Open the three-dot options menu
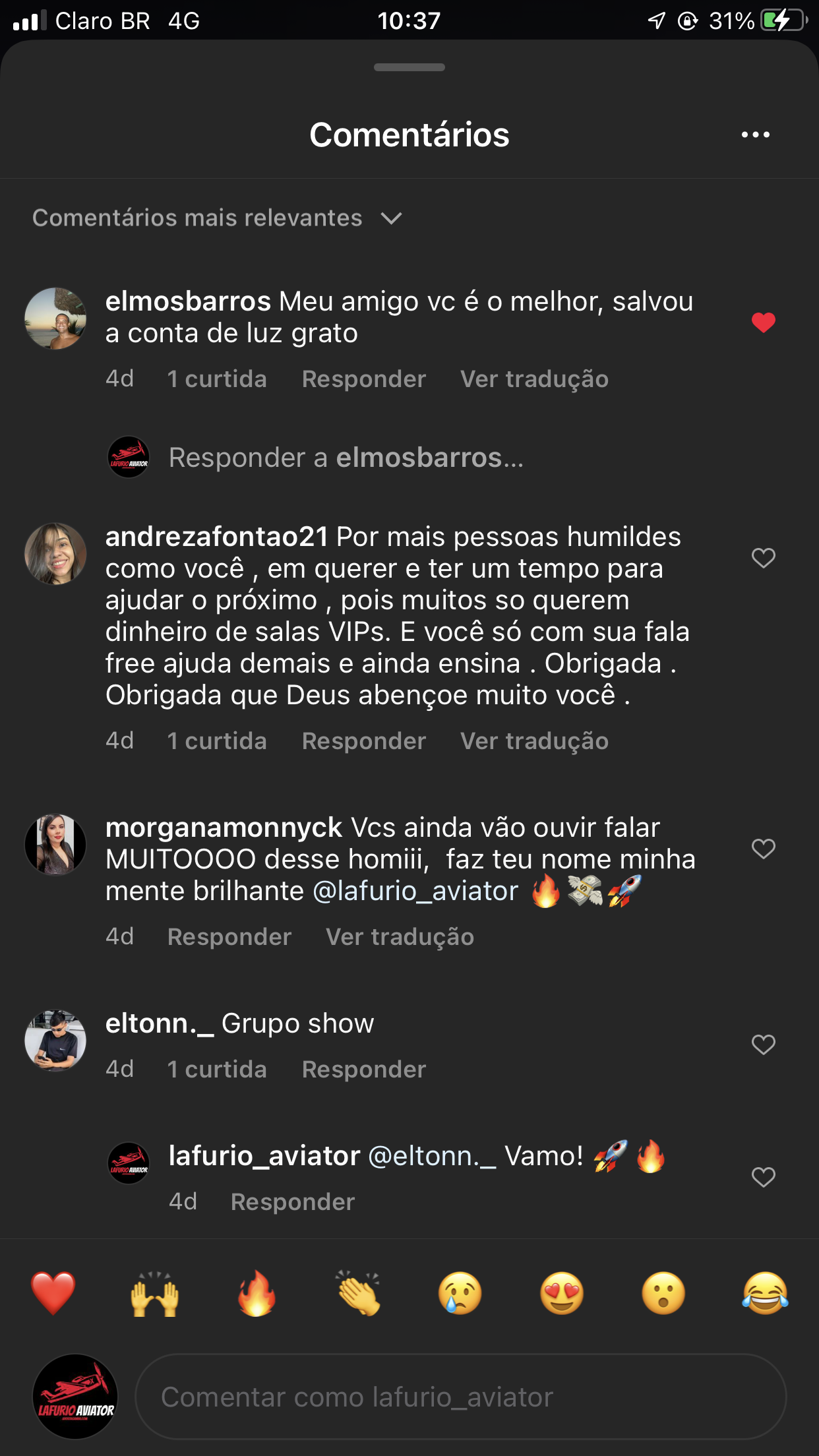This screenshot has width=819, height=1456. [x=755, y=135]
